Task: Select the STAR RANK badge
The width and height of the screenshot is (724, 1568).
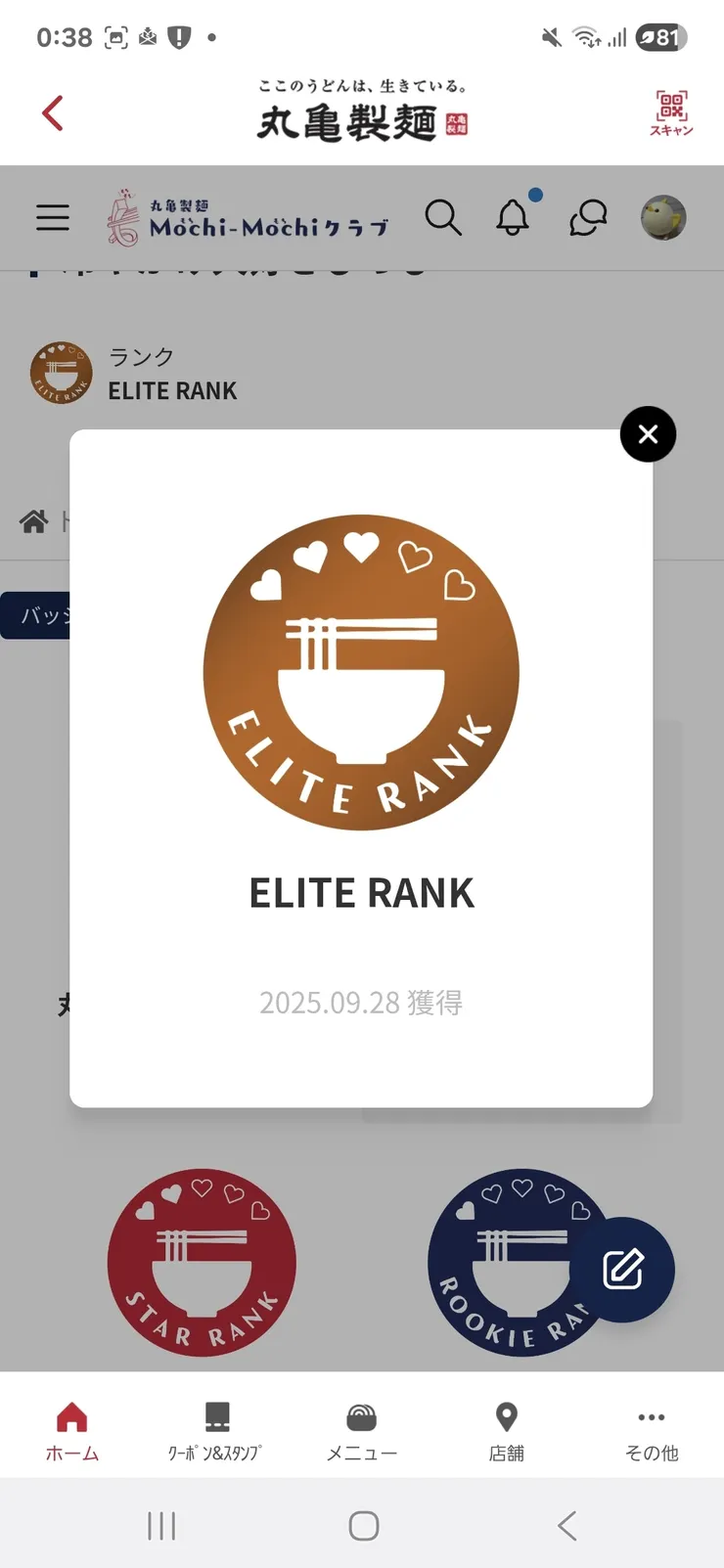Action: [x=201, y=1262]
